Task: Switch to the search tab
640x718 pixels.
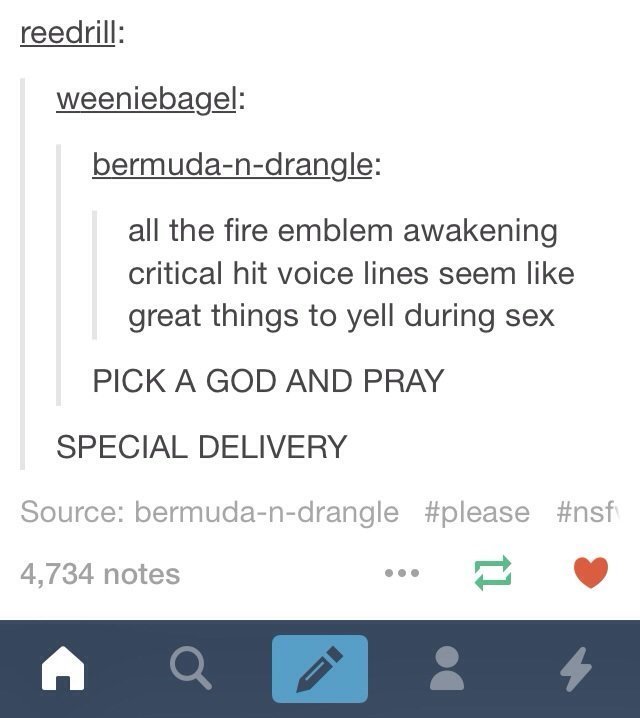Action: (191, 670)
